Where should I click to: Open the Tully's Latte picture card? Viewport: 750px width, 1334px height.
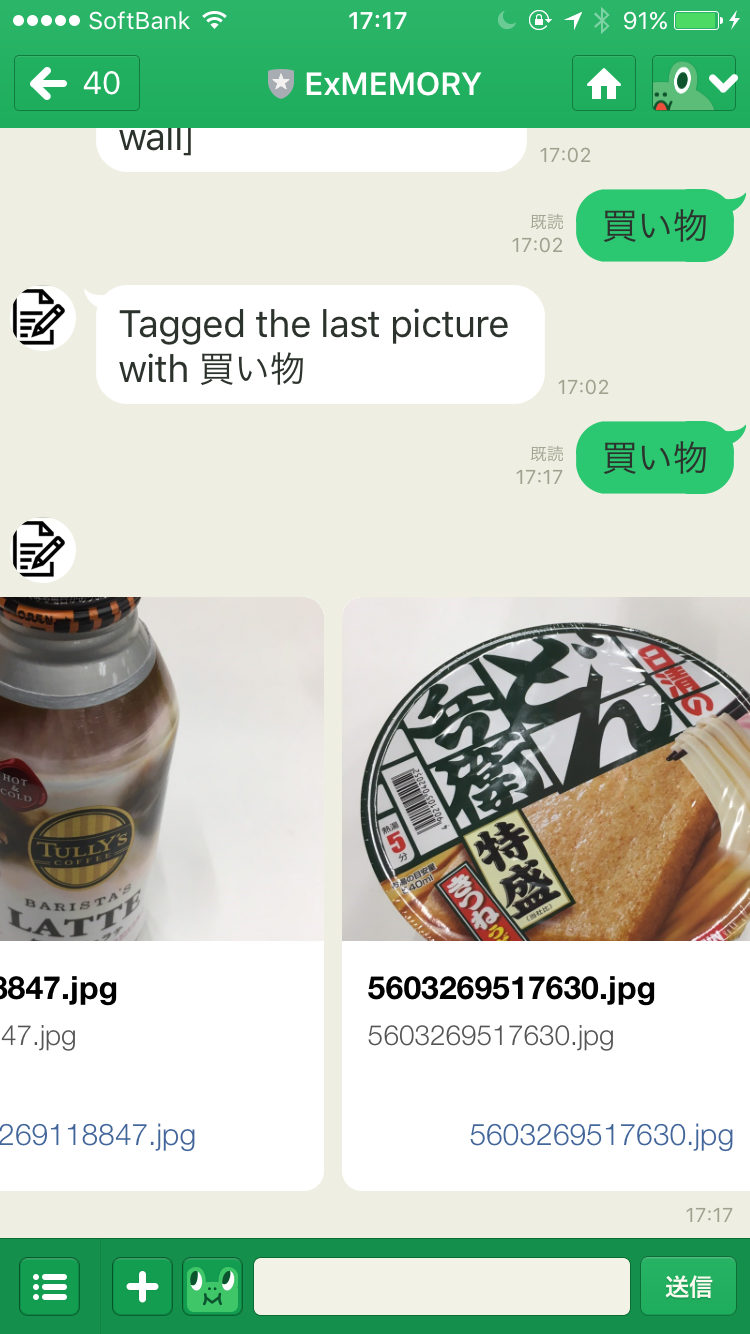(x=160, y=770)
